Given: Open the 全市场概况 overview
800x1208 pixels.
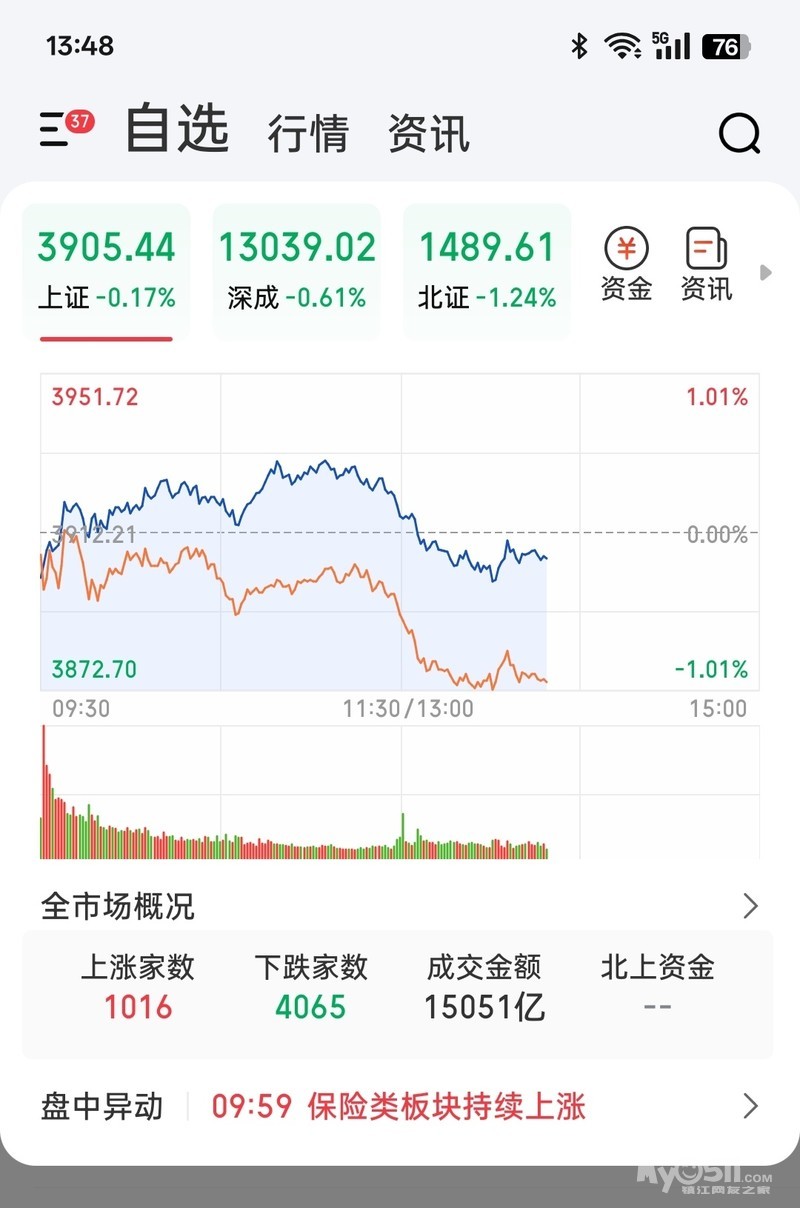Looking at the screenshot, I should click(x=400, y=907).
